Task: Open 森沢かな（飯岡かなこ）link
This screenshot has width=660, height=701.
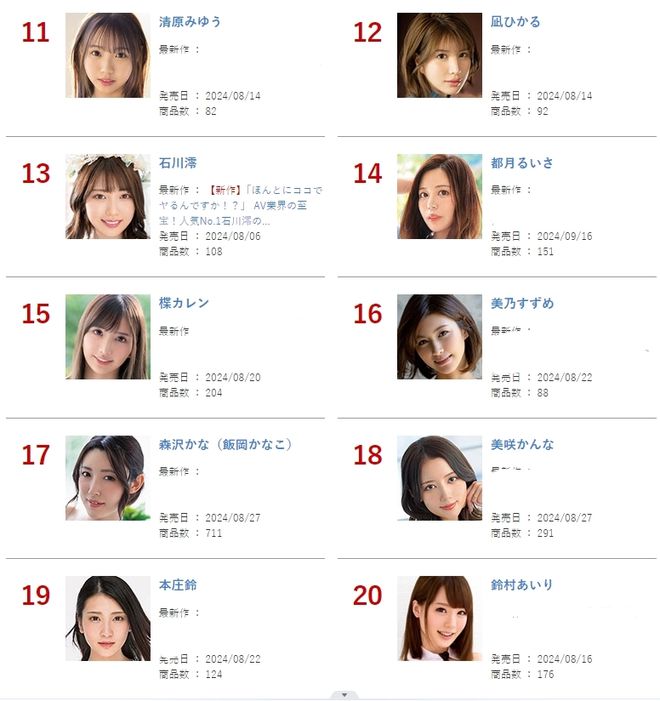Action: pyautogui.click(x=226, y=444)
